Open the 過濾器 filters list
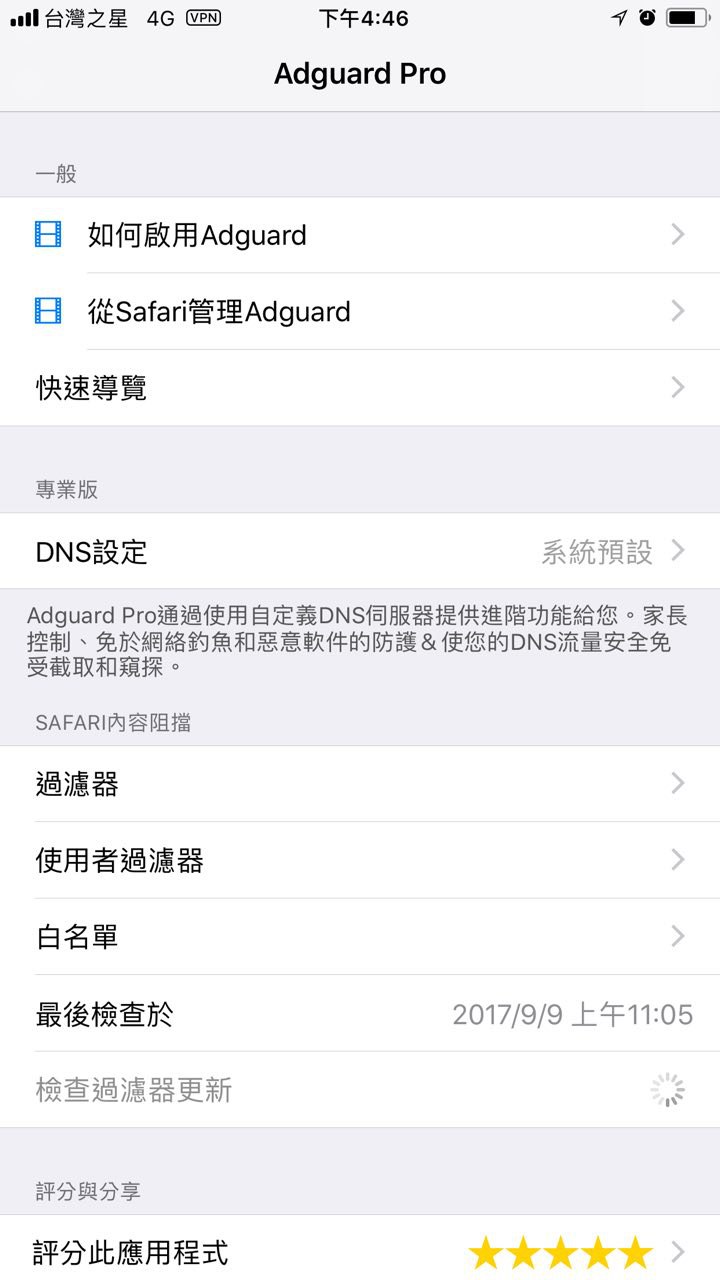720x1280 pixels. (x=360, y=784)
